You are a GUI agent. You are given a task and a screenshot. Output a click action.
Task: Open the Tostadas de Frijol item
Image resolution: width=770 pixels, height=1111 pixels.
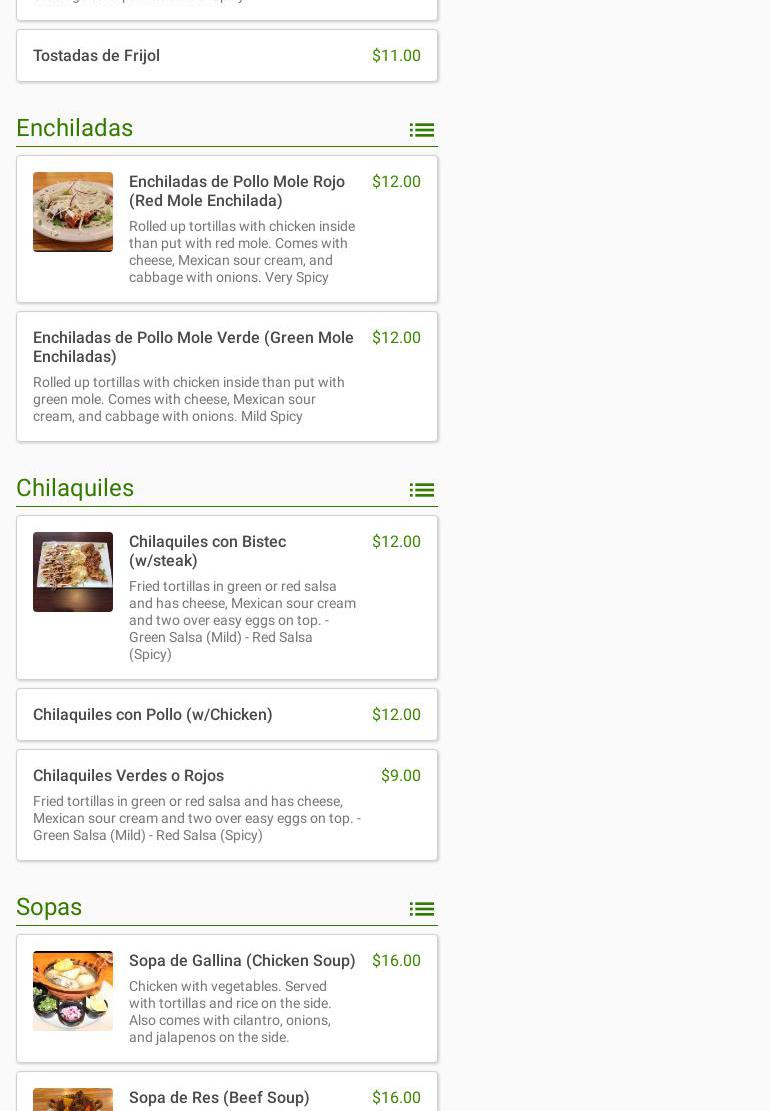click(227, 56)
